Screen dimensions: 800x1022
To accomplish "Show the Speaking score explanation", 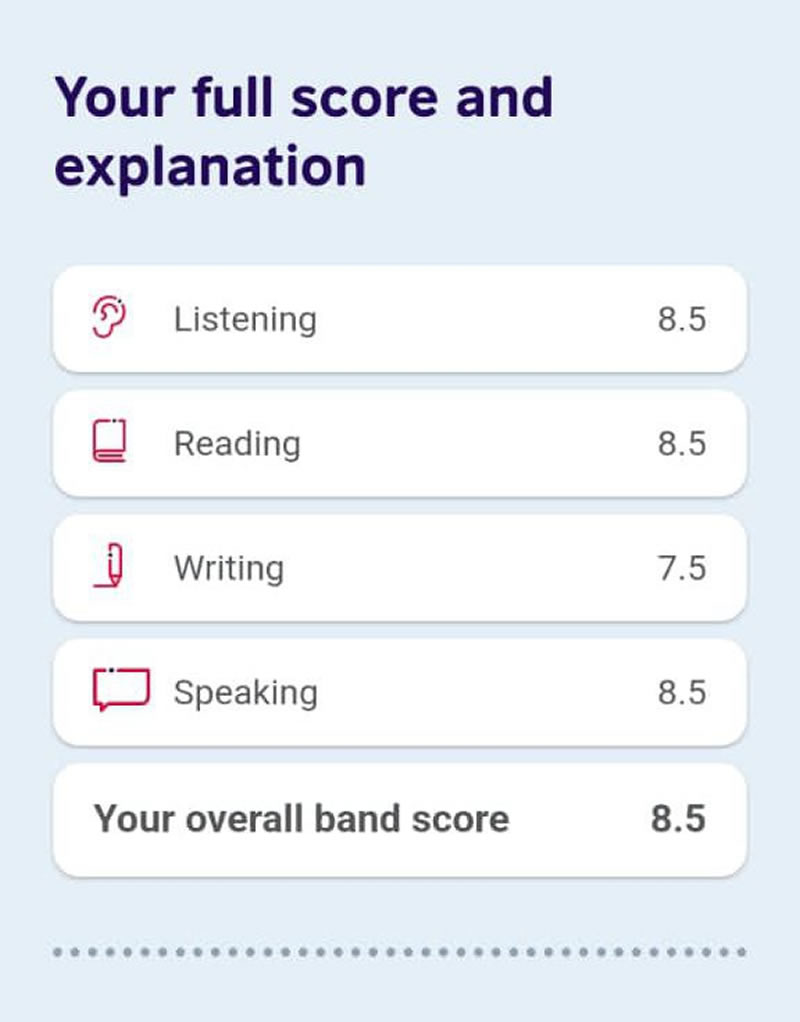I will [x=399, y=692].
